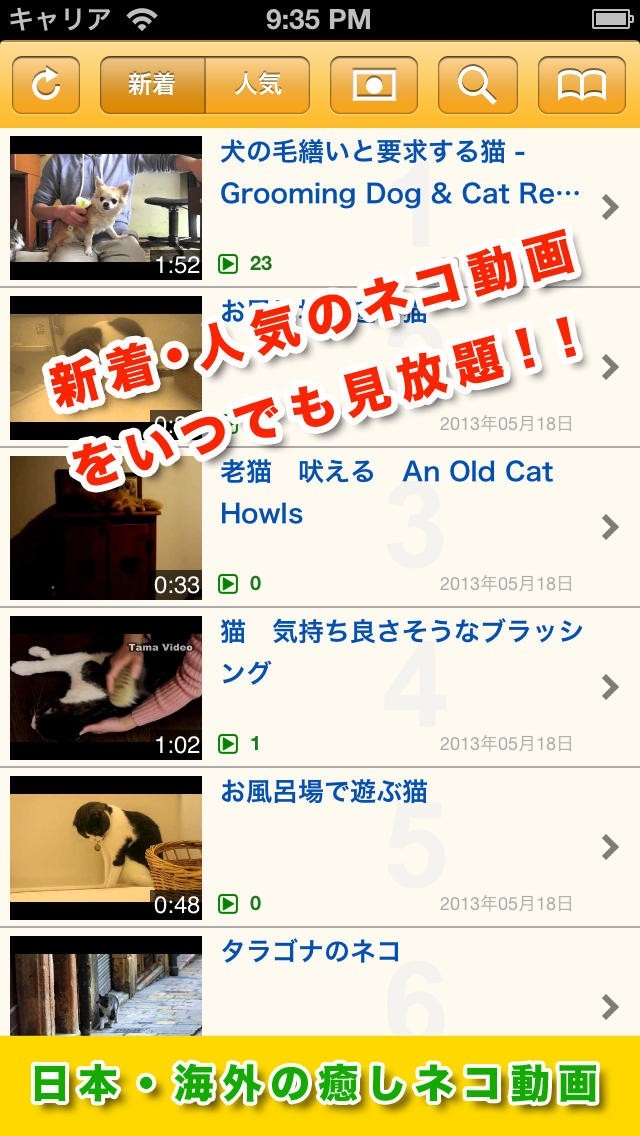Open the Grooming Dog & Cat video
The width and height of the screenshot is (640, 1136).
[x=400, y=193]
